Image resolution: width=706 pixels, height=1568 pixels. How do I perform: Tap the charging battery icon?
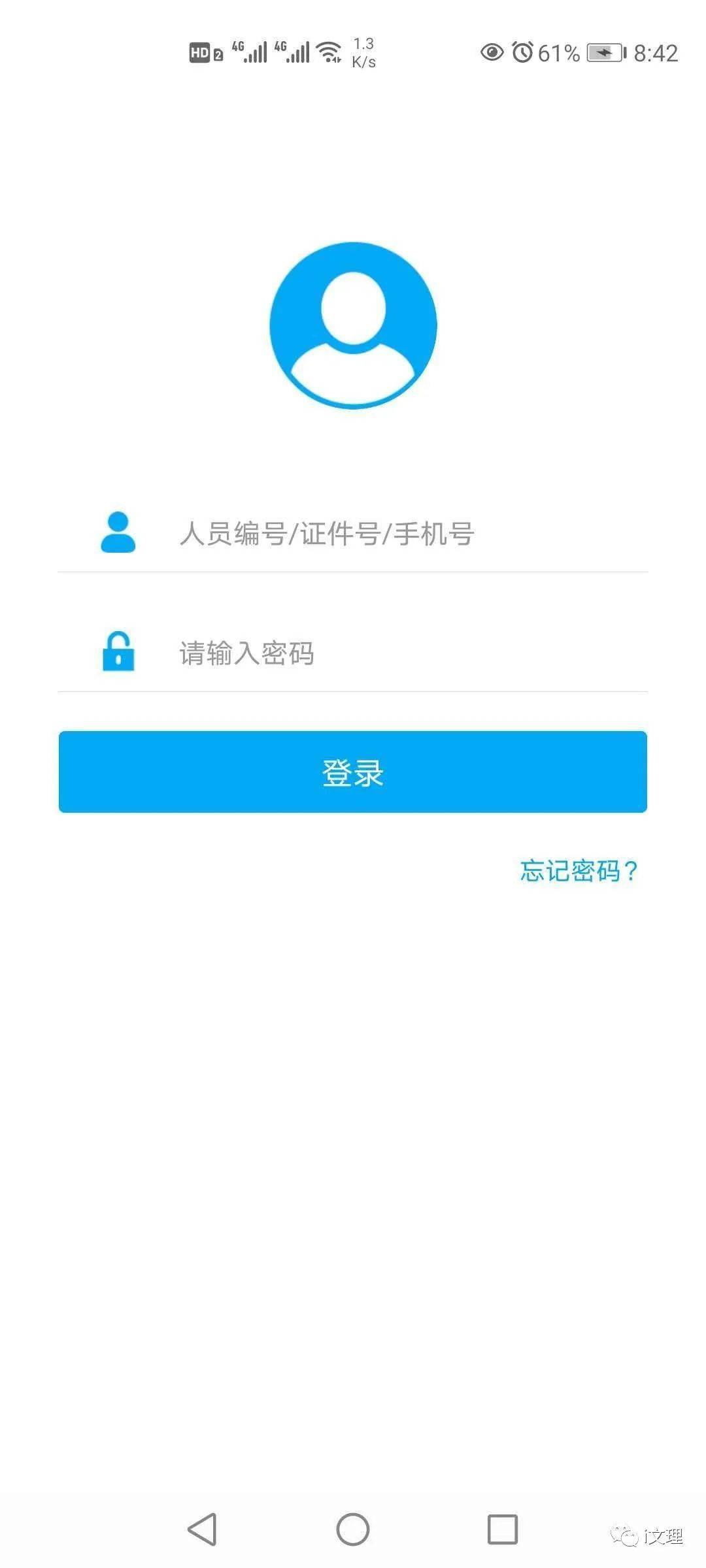tap(603, 54)
